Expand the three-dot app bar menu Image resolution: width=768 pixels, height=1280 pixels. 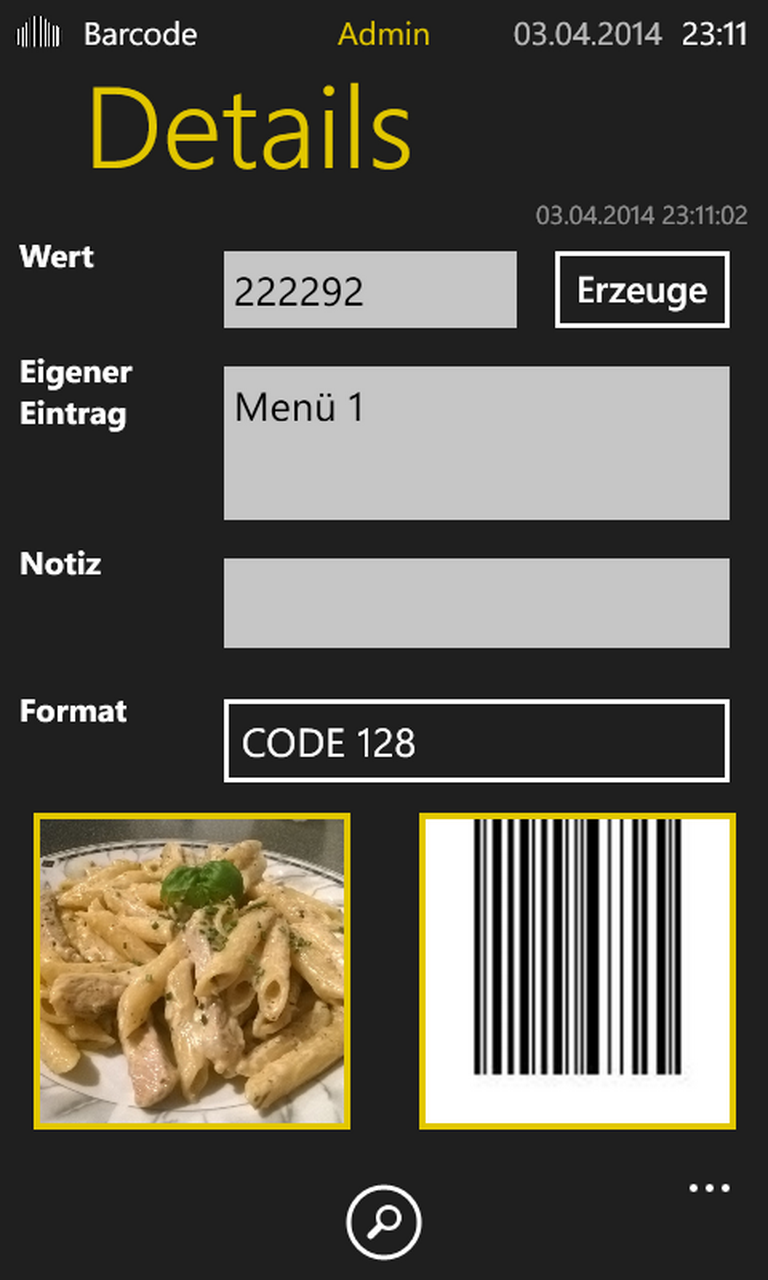tap(710, 1189)
